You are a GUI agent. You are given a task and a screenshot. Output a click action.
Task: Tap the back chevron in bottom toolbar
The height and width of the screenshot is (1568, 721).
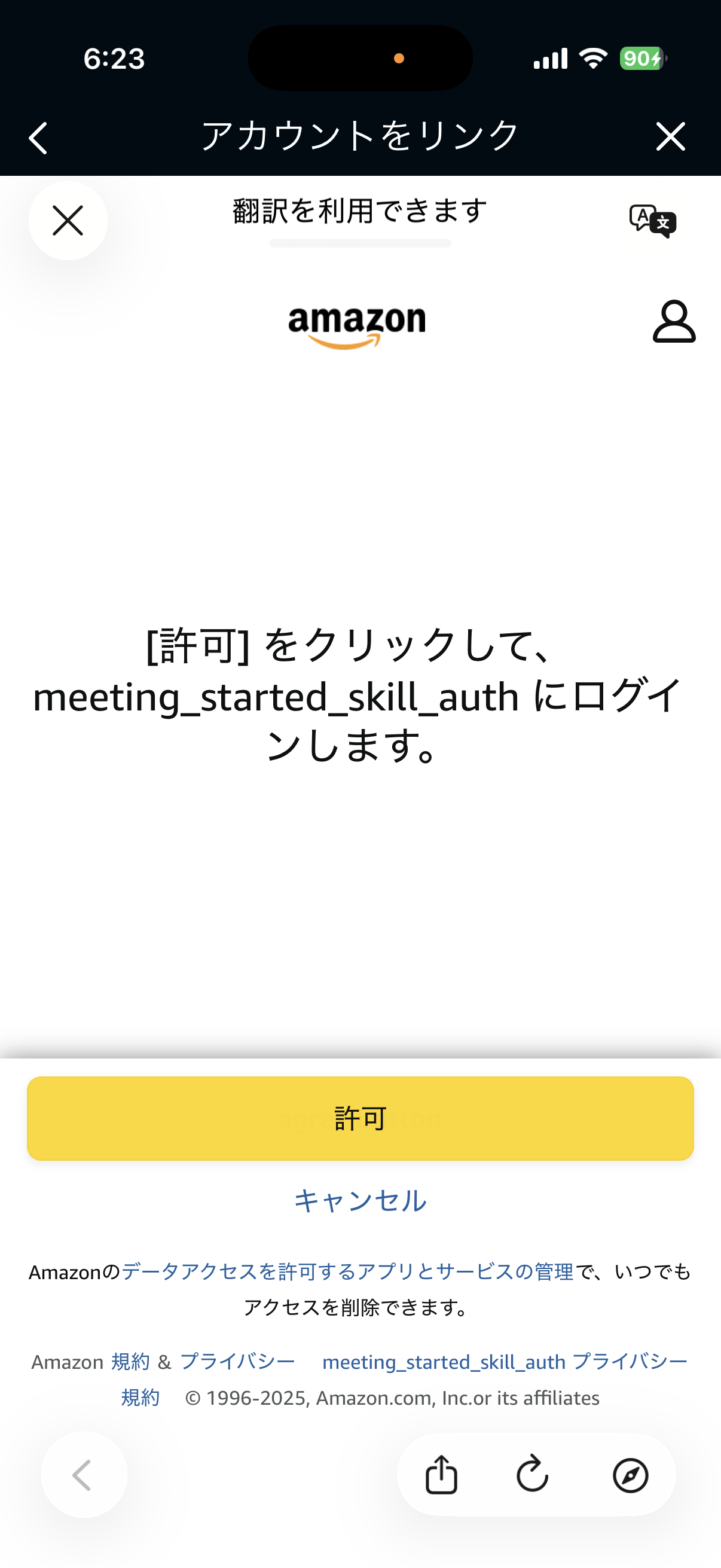pyautogui.click(x=83, y=1474)
